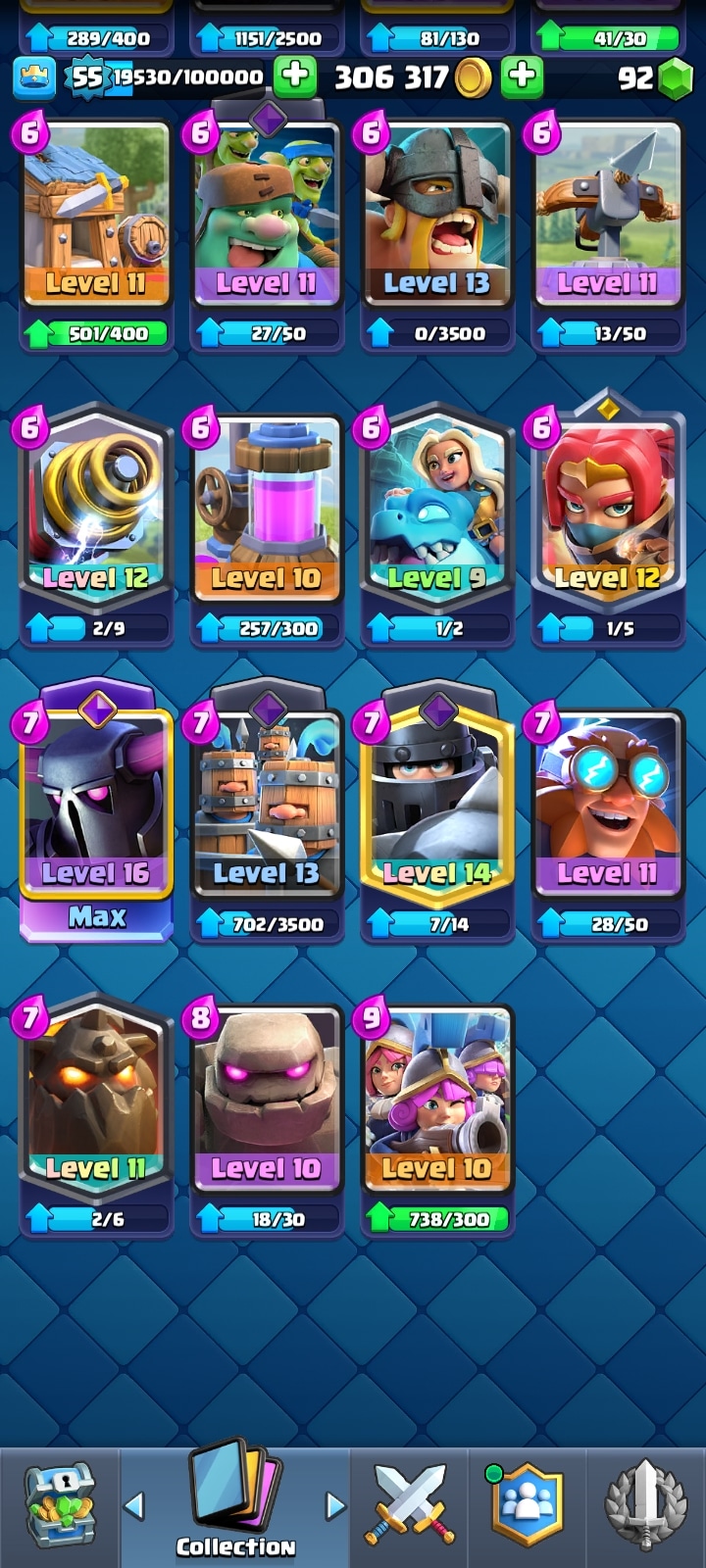Open the Elixir Collector Level 10 card
The image size is (706, 1568).
pos(267,510)
